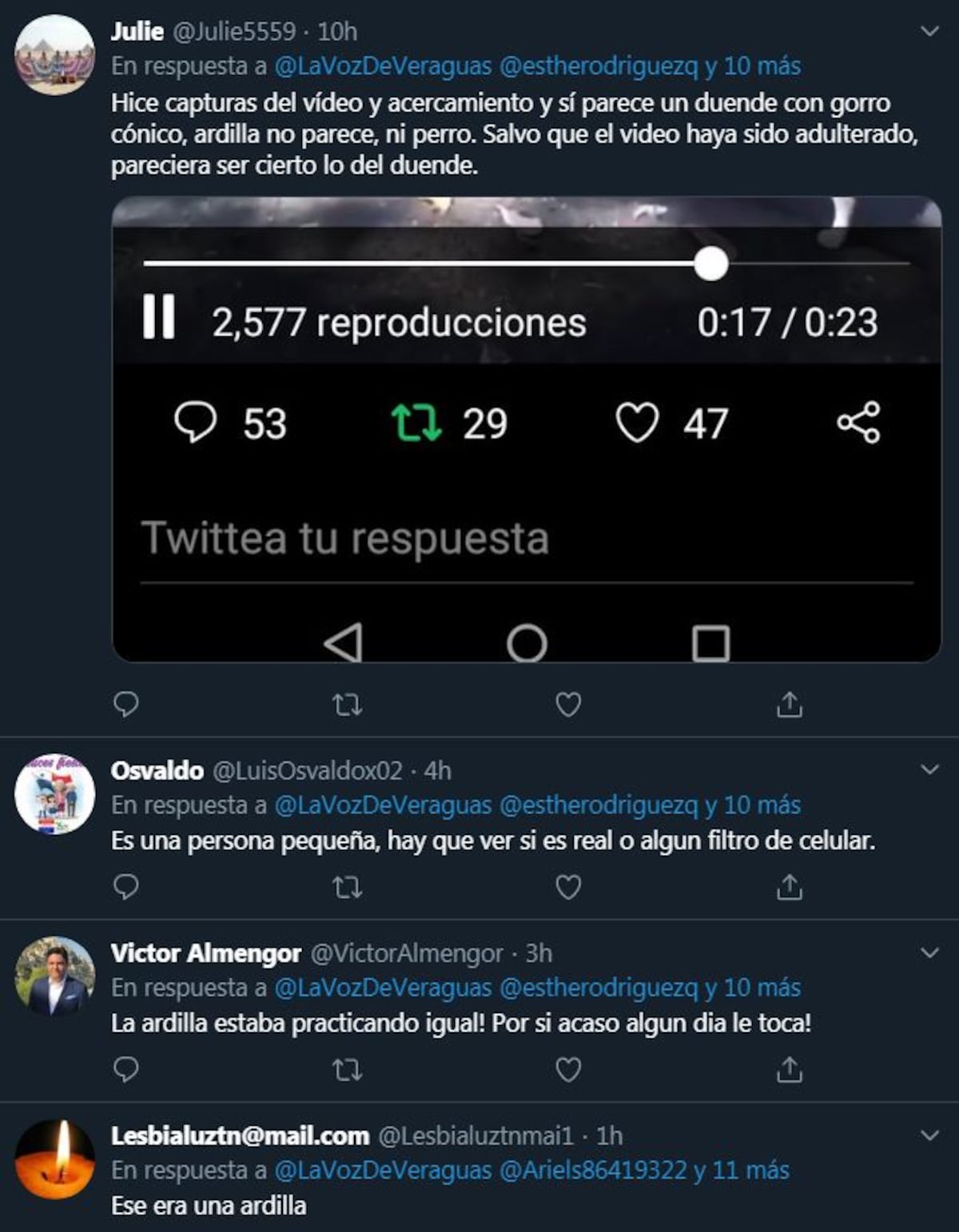Screen dimensions: 959x1232
Task: Open the reply icon under Julie's tweet
Action: coord(126,704)
